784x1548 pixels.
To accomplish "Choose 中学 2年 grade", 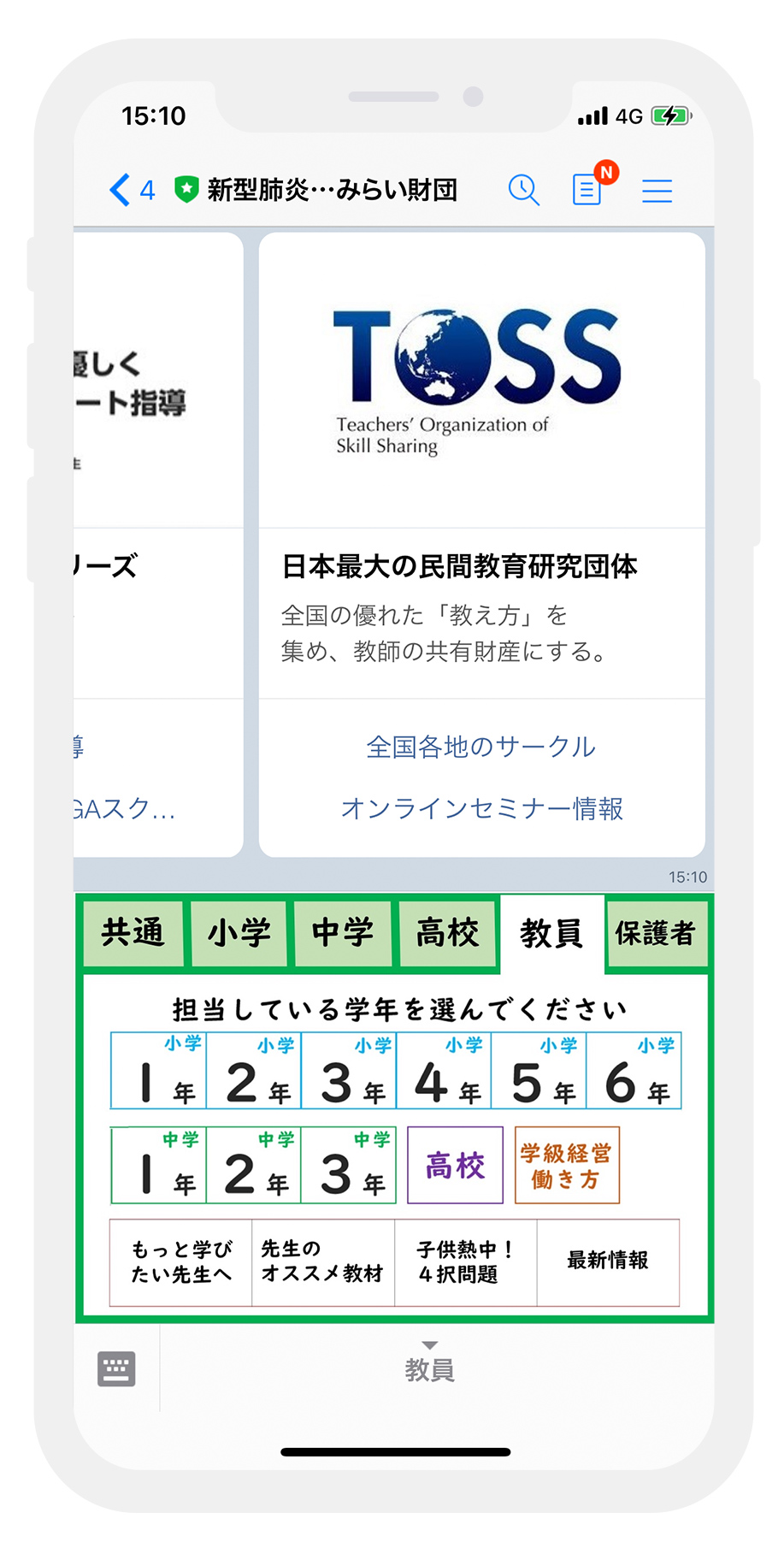I will 254,1166.
